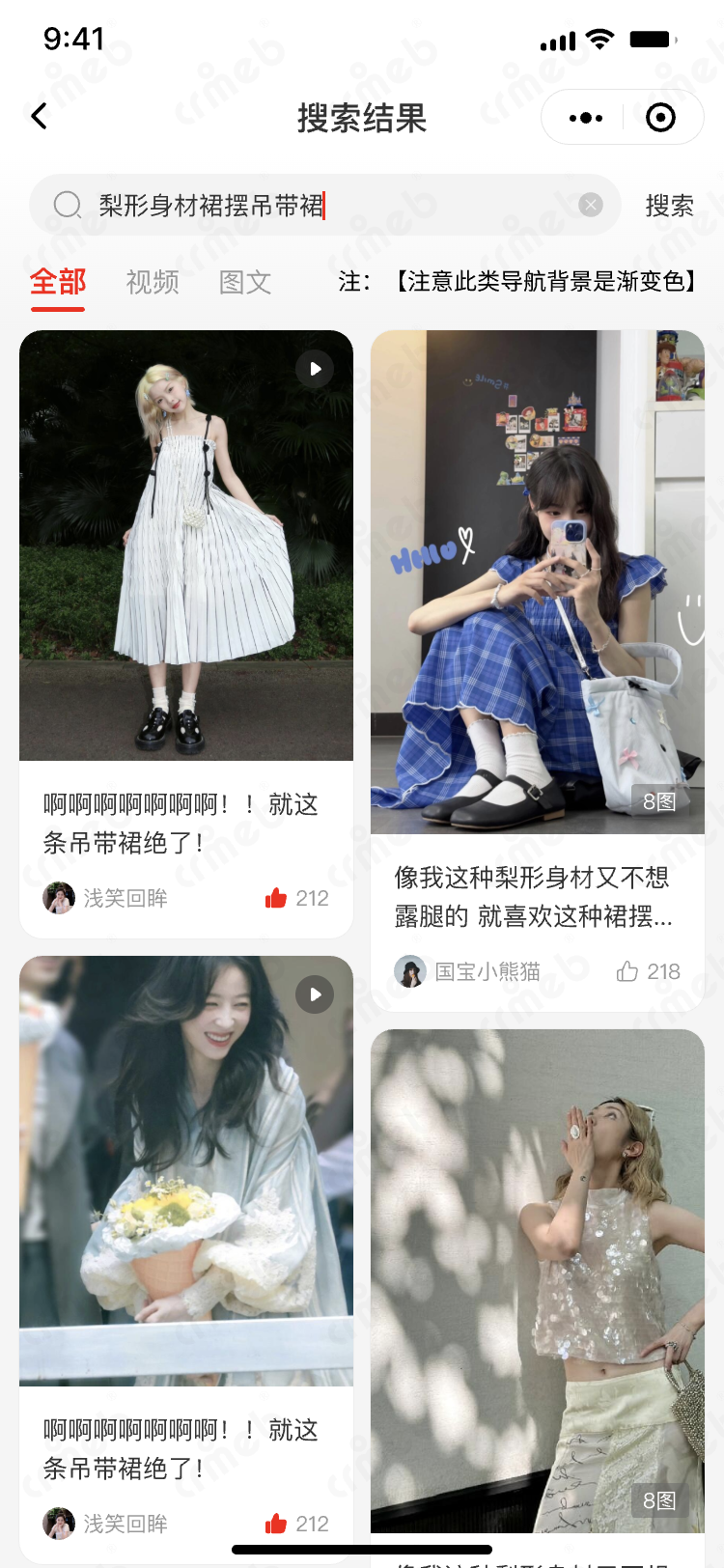The height and width of the screenshot is (1568, 724).
Task: Open the striped white dress video post
Action: 186,546
